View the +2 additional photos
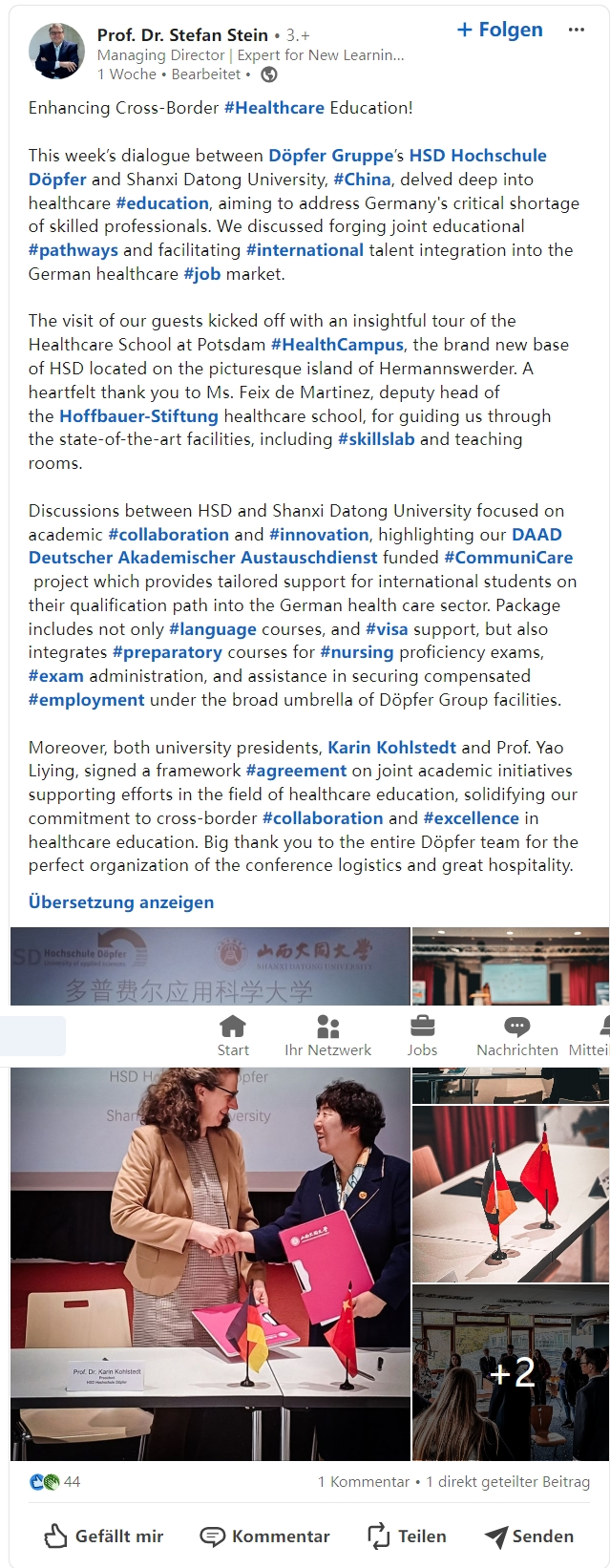This screenshot has width=610, height=1568. tap(510, 1372)
